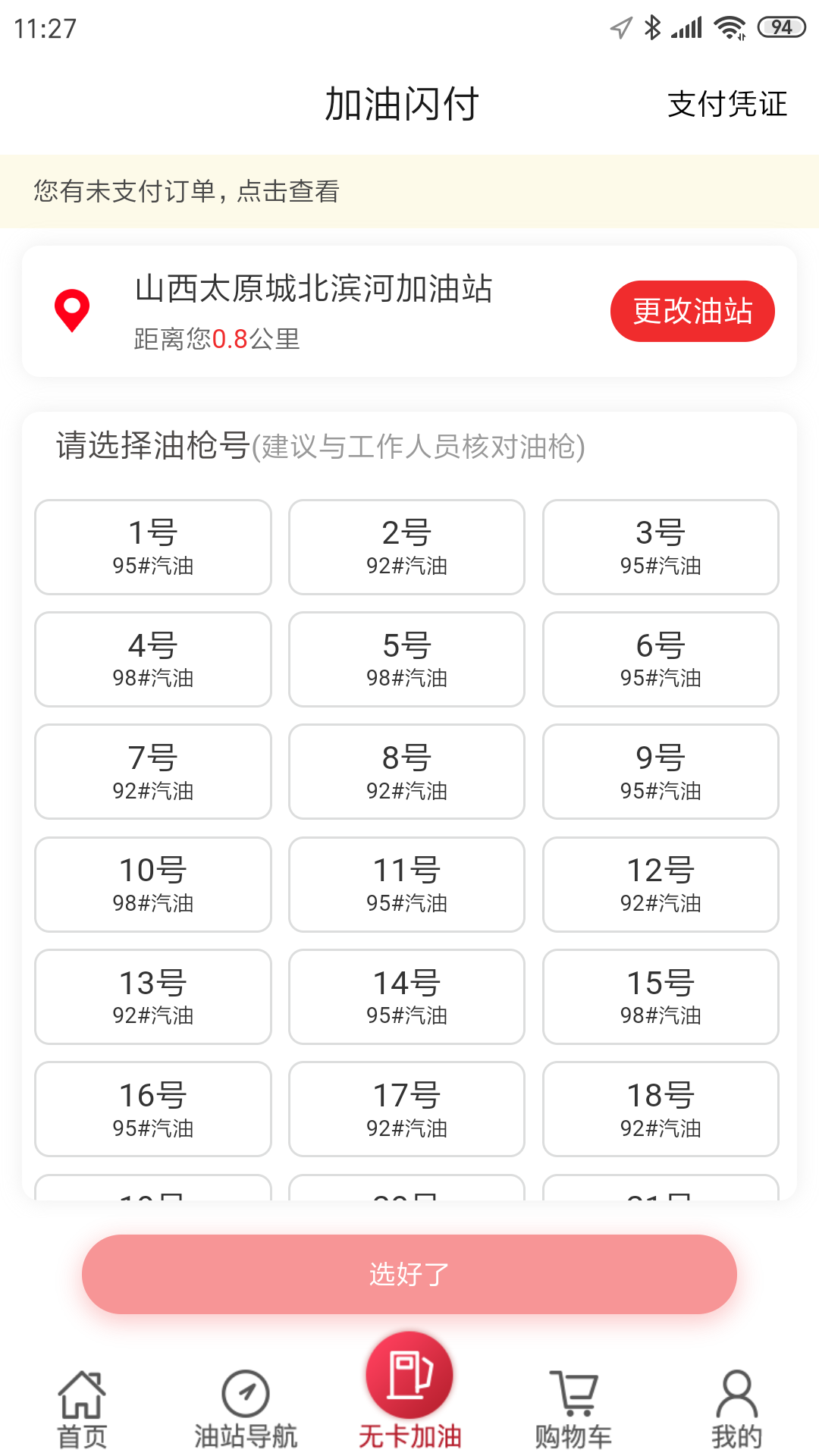The image size is (819, 1456).
Task: Pick fuel gun 9号 95#汽油
Action: [661, 771]
